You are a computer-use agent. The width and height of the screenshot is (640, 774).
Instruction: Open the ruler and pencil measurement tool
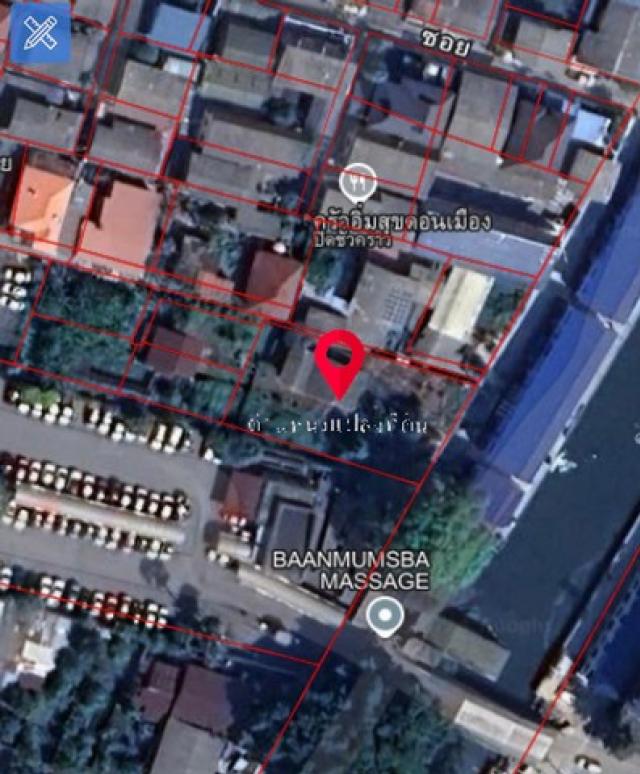coord(40,33)
